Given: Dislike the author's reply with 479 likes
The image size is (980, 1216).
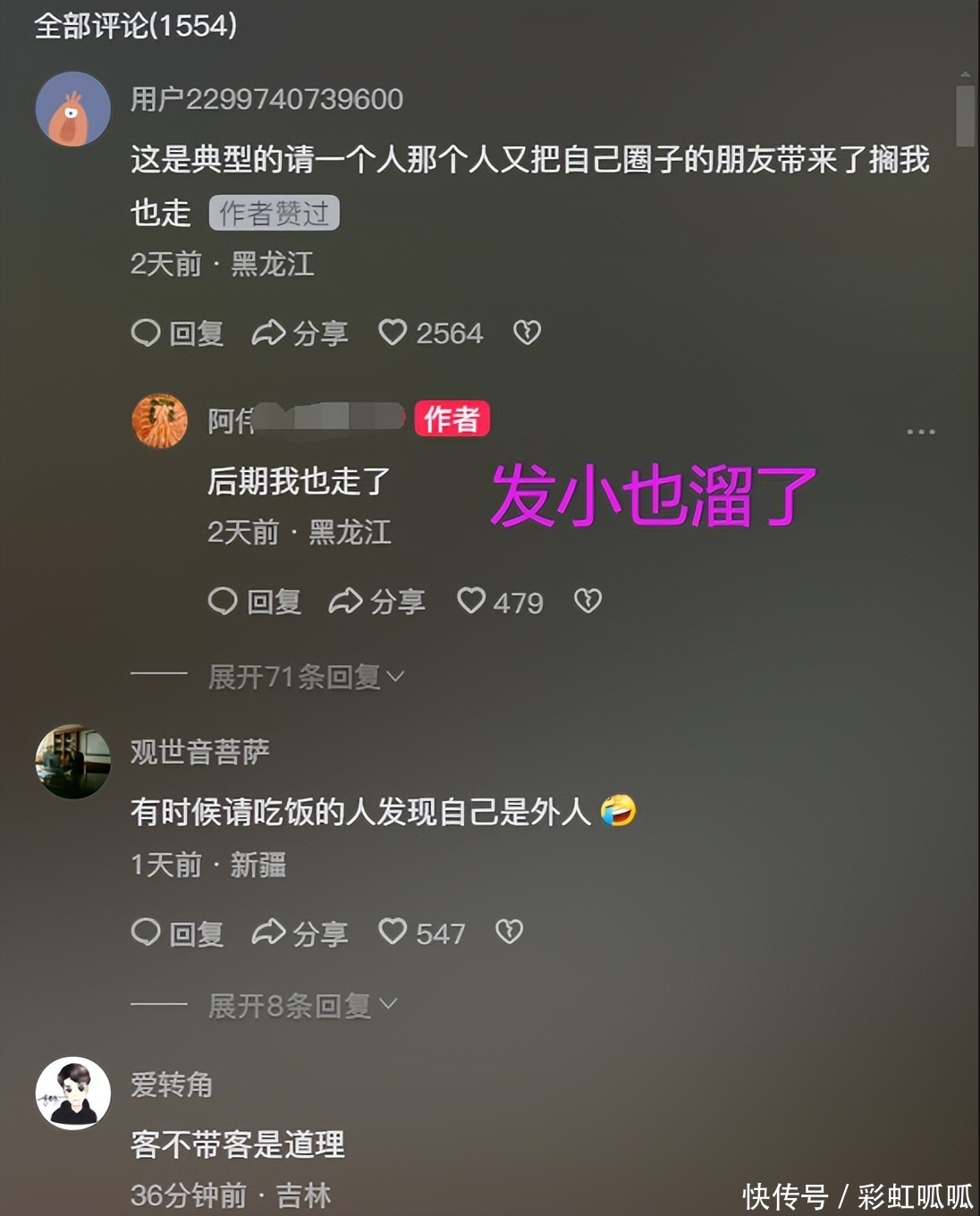Looking at the screenshot, I should (x=587, y=601).
